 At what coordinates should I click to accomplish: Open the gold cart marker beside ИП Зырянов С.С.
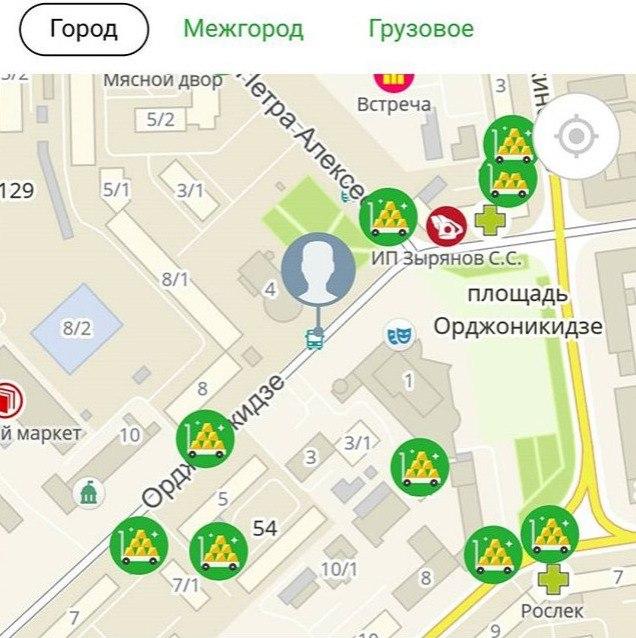coord(388,214)
